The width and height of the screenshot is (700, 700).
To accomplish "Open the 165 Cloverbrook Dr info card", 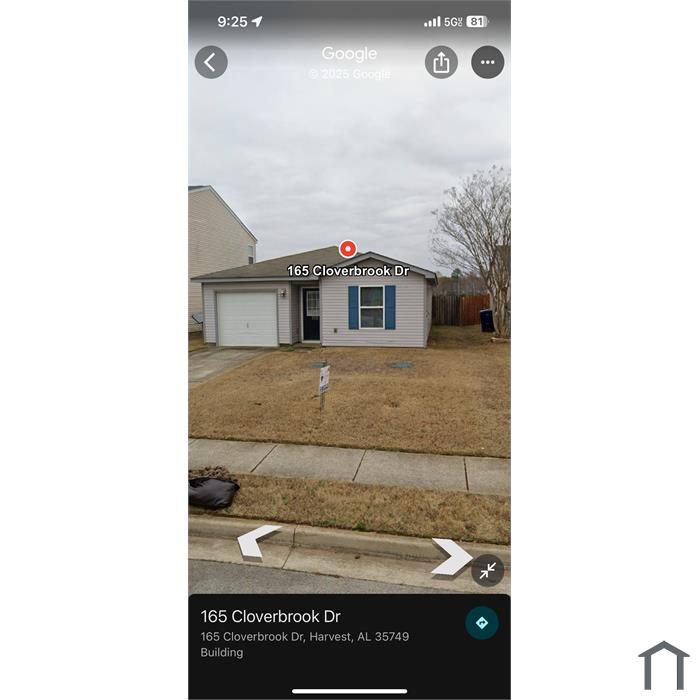I will pos(320,633).
